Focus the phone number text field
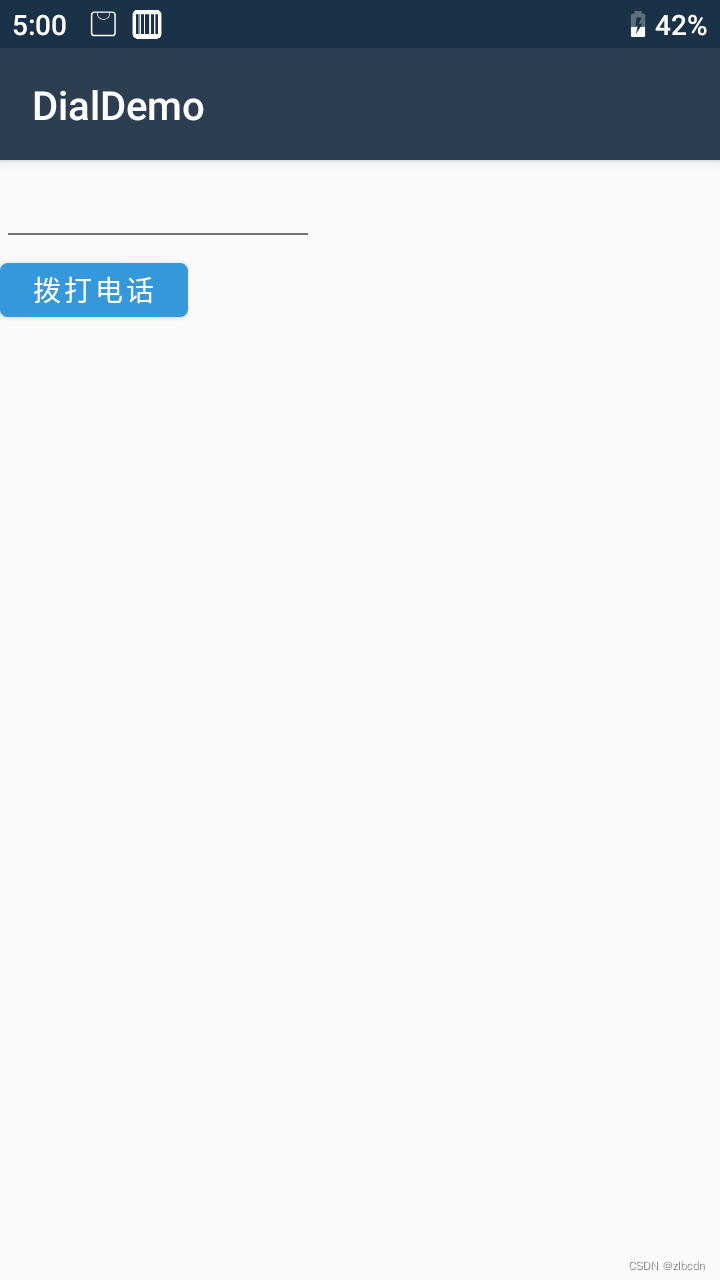 [x=158, y=214]
